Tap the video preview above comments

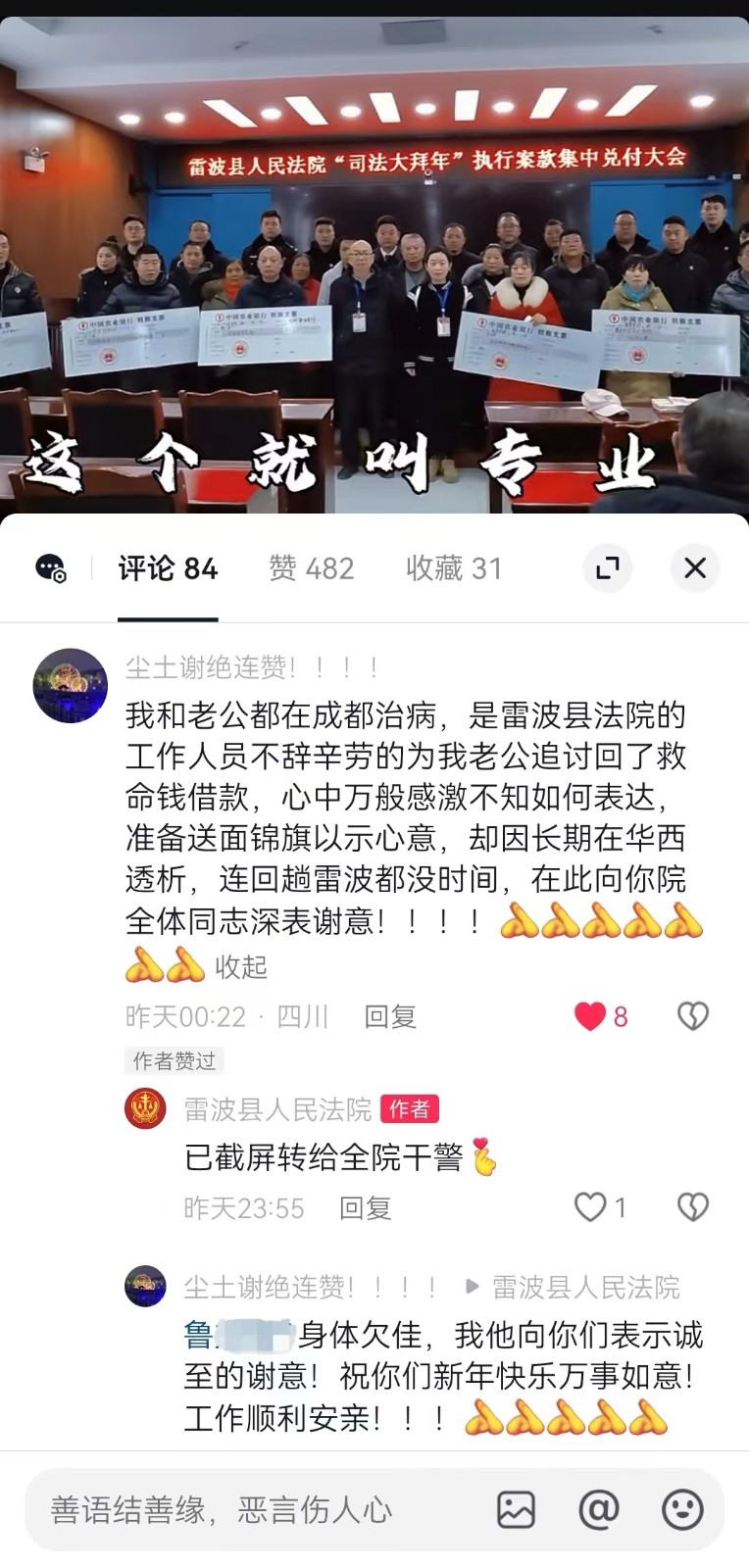pyautogui.click(x=374, y=265)
